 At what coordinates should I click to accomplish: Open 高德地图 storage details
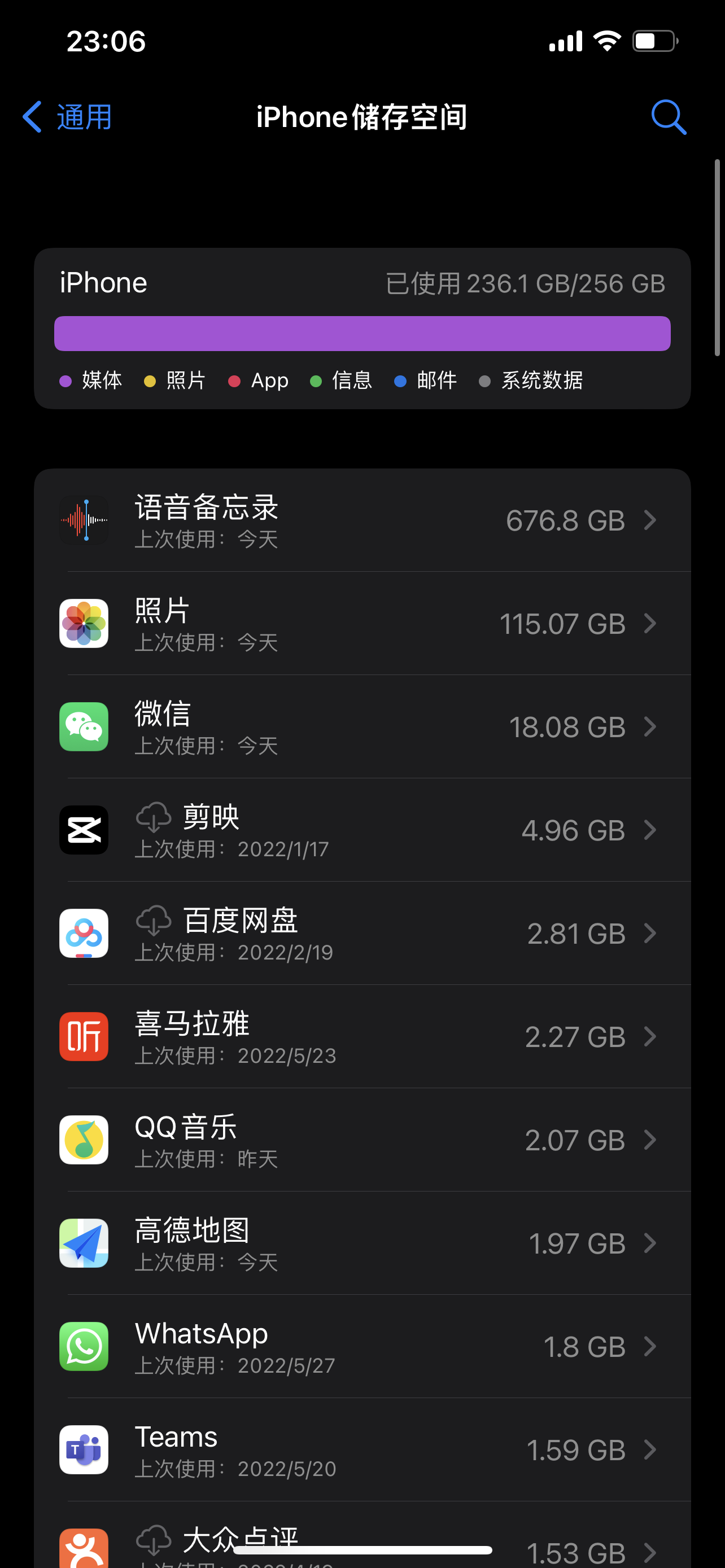(362, 1243)
